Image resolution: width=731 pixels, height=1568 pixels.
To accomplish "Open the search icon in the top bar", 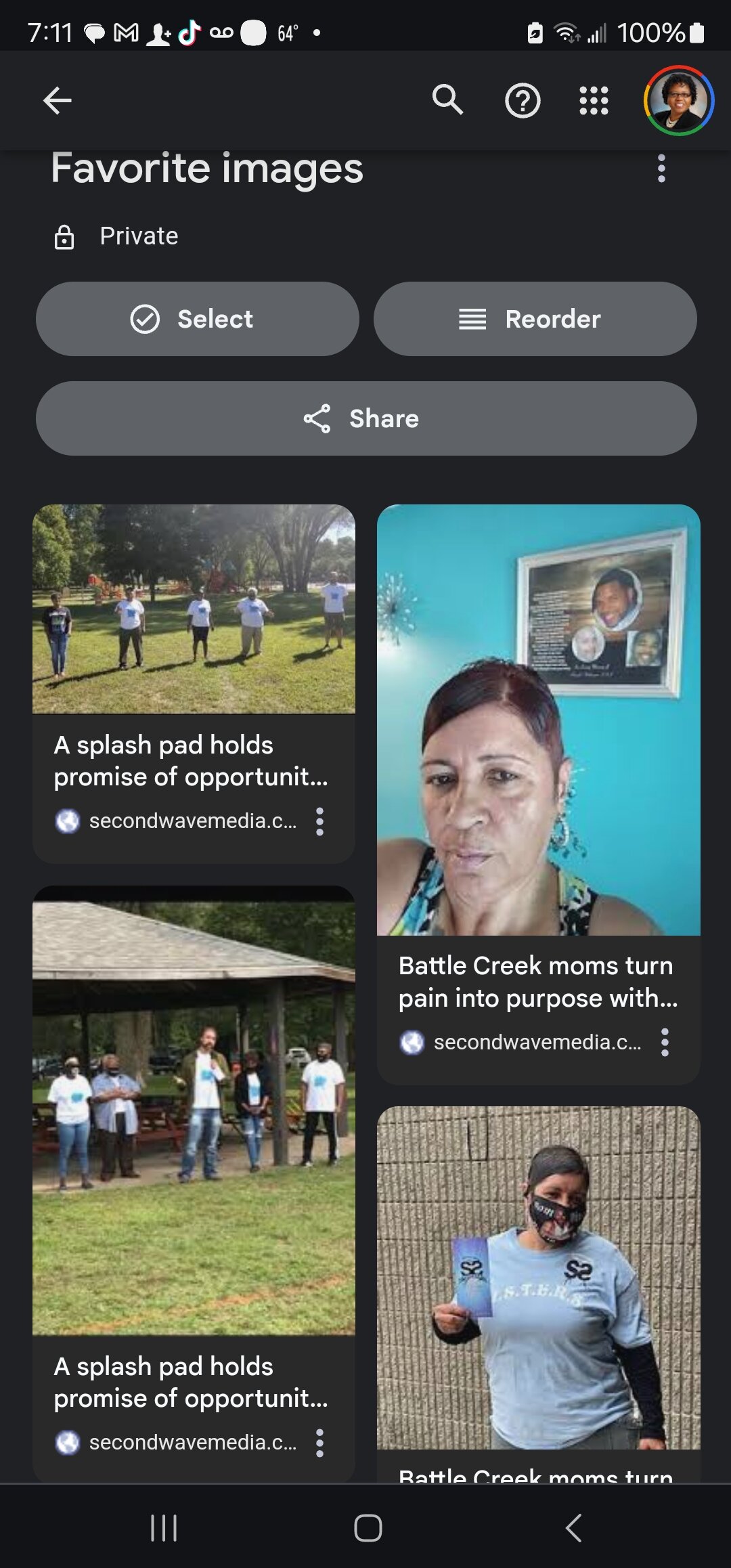I will coord(447,100).
